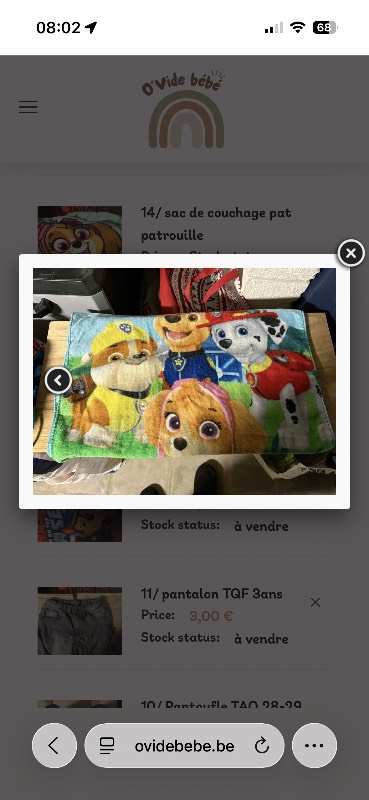The width and height of the screenshot is (369, 800).
Task: Reload the ovidebebe.be page
Action: tap(261, 746)
